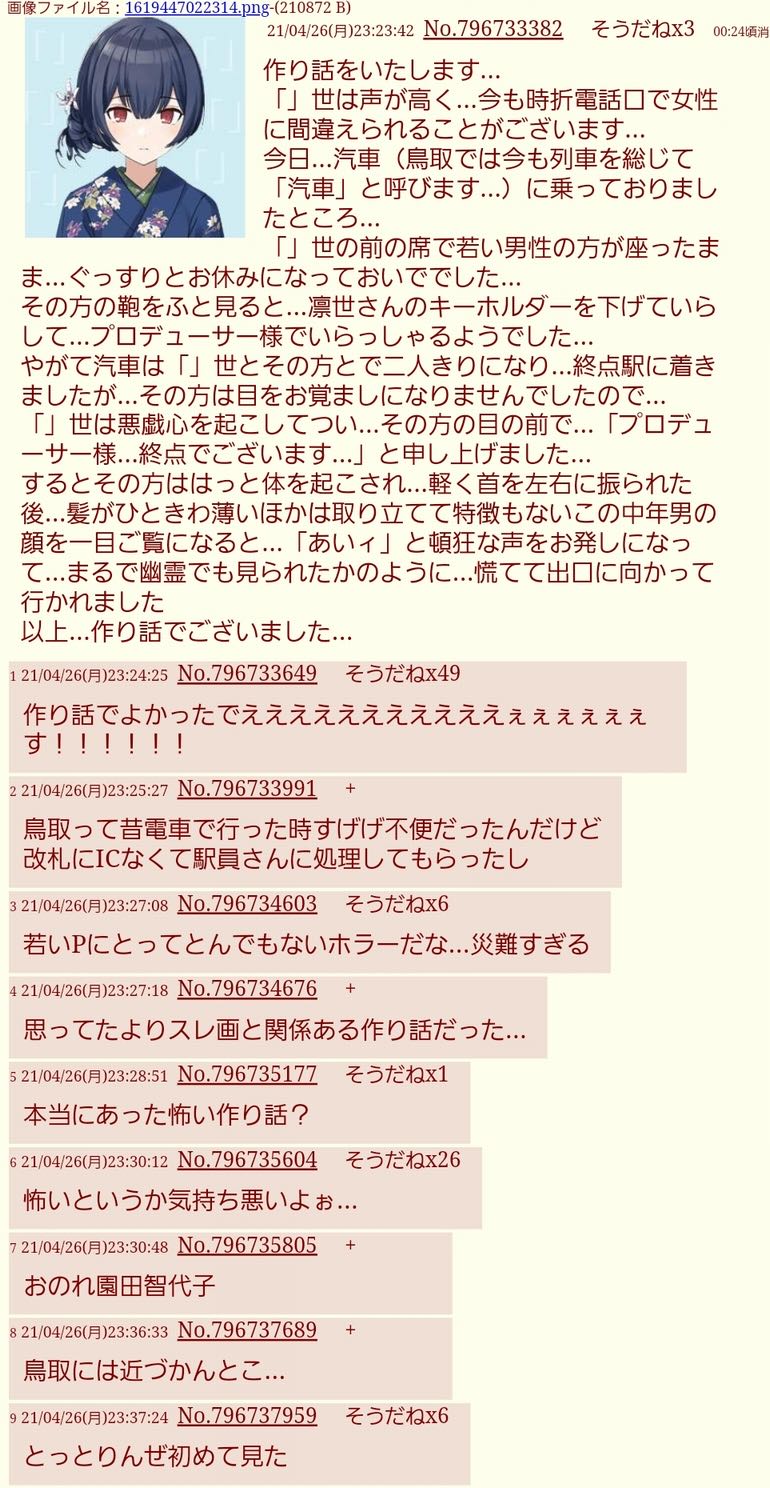Tap post number No.796735805
Viewport: 770px width, 1488px height.
[x=247, y=1245]
